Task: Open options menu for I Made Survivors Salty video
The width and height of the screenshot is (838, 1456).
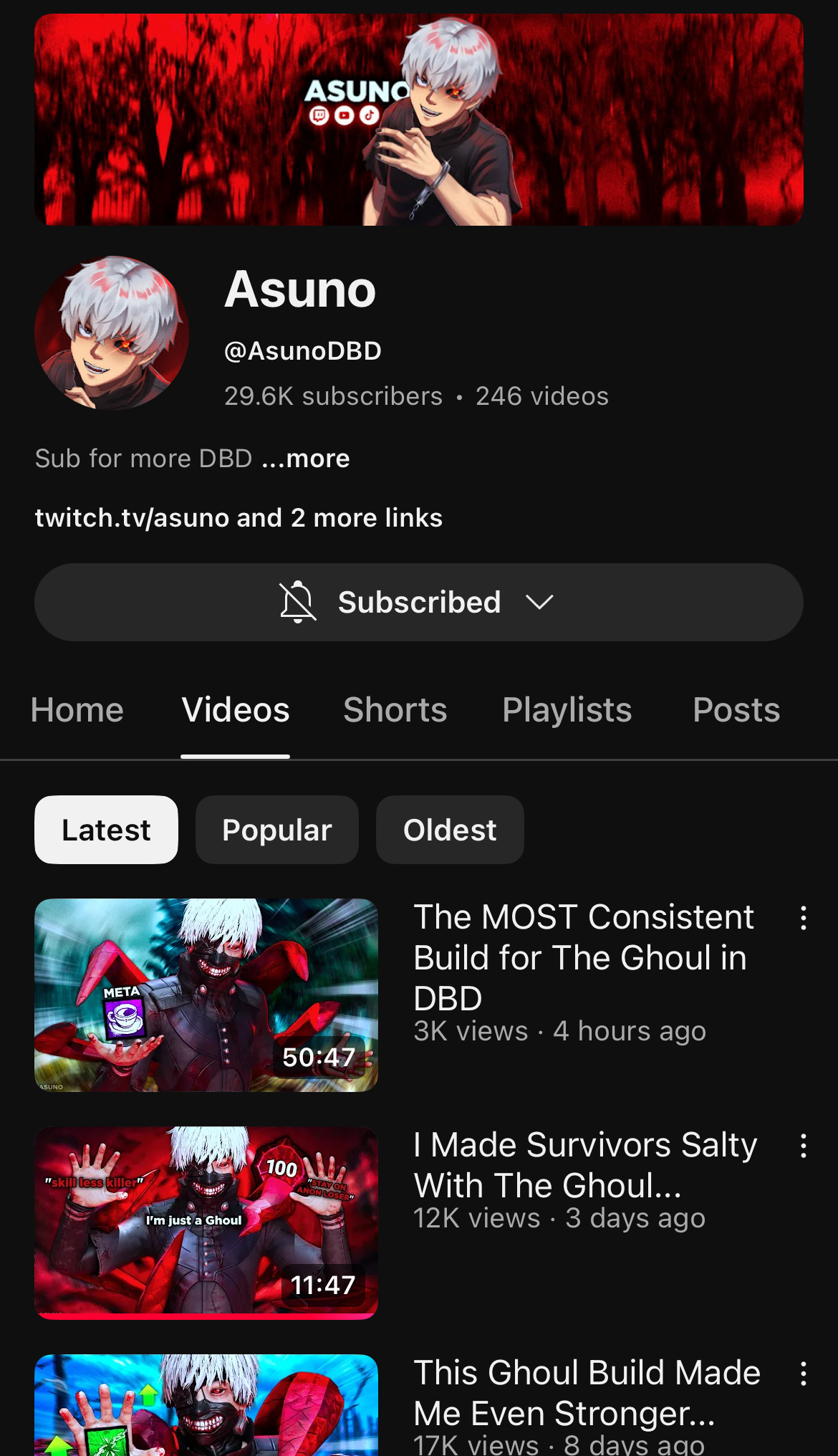Action: point(804,1146)
